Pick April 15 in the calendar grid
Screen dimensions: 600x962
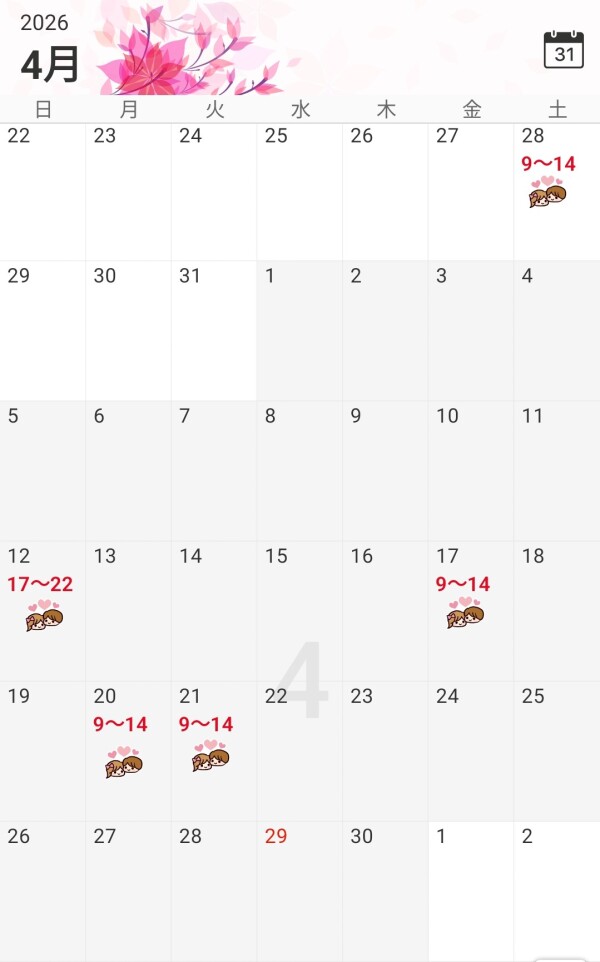[x=299, y=610]
